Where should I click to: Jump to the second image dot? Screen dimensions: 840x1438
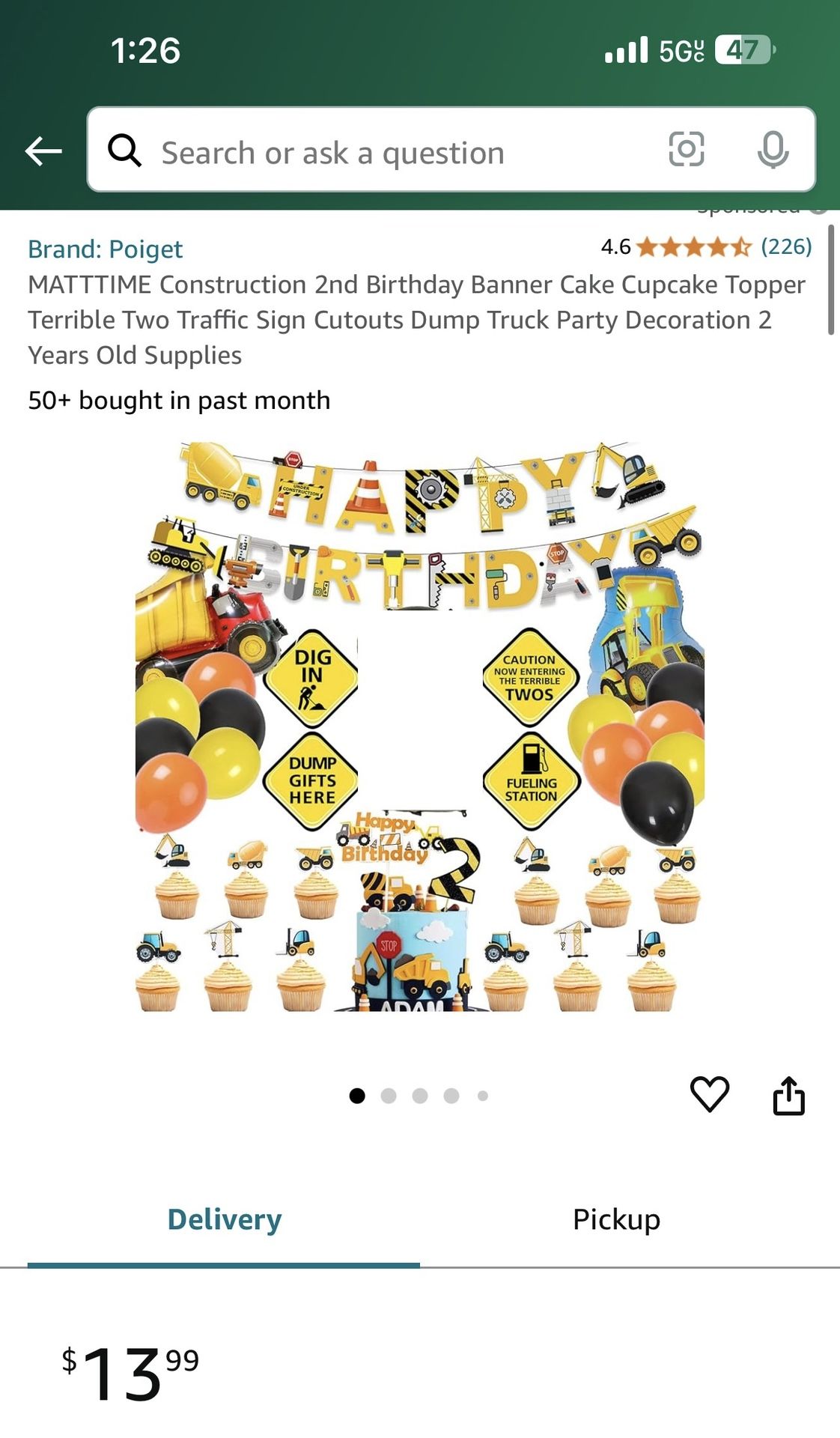point(389,1096)
